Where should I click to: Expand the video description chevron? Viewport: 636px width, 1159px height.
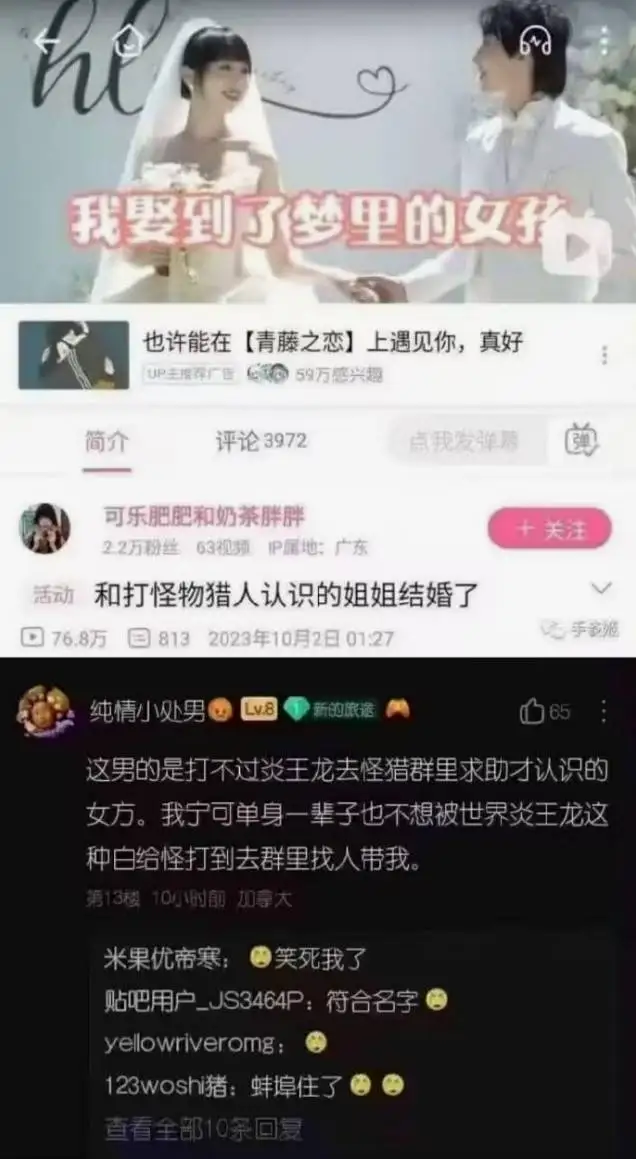click(601, 587)
